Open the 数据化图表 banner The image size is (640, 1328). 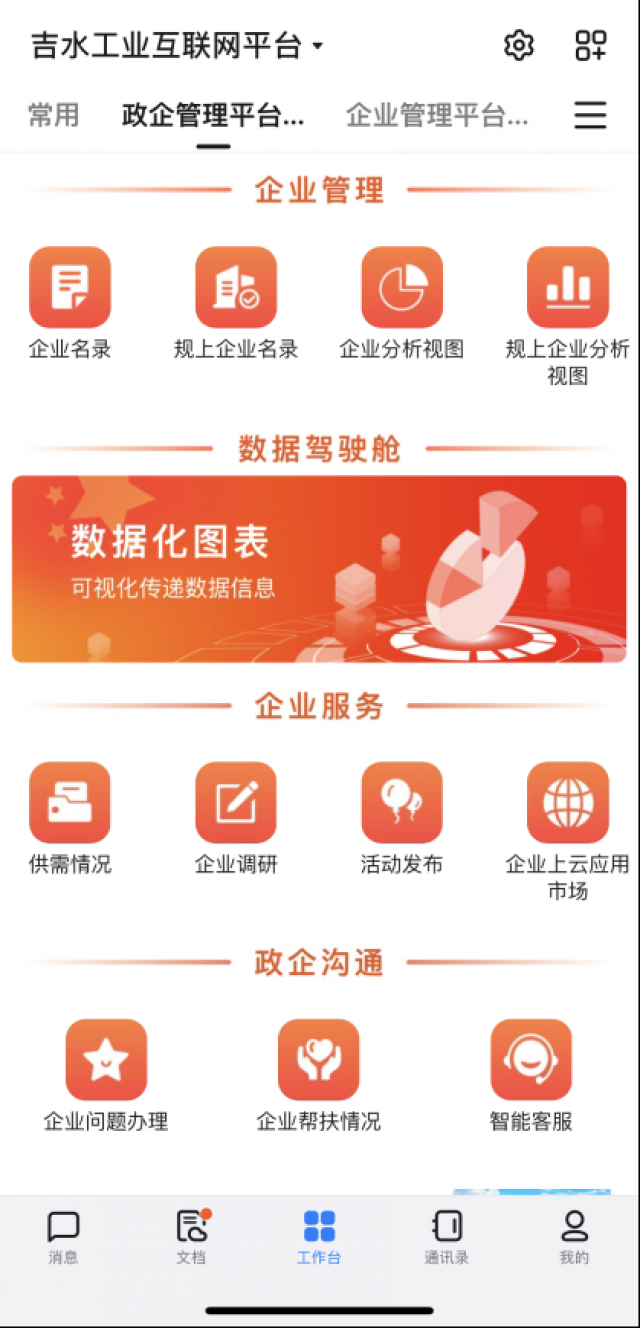(319, 568)
